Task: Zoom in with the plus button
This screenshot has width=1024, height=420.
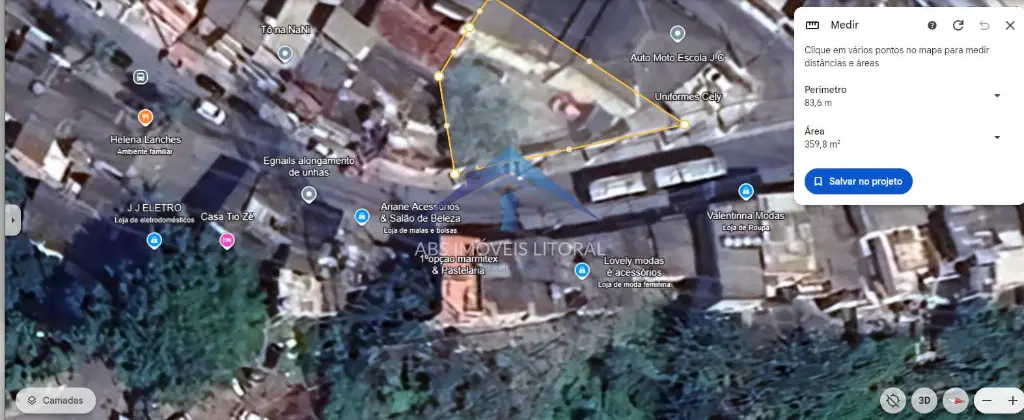Action: (x=1012, y=400)
